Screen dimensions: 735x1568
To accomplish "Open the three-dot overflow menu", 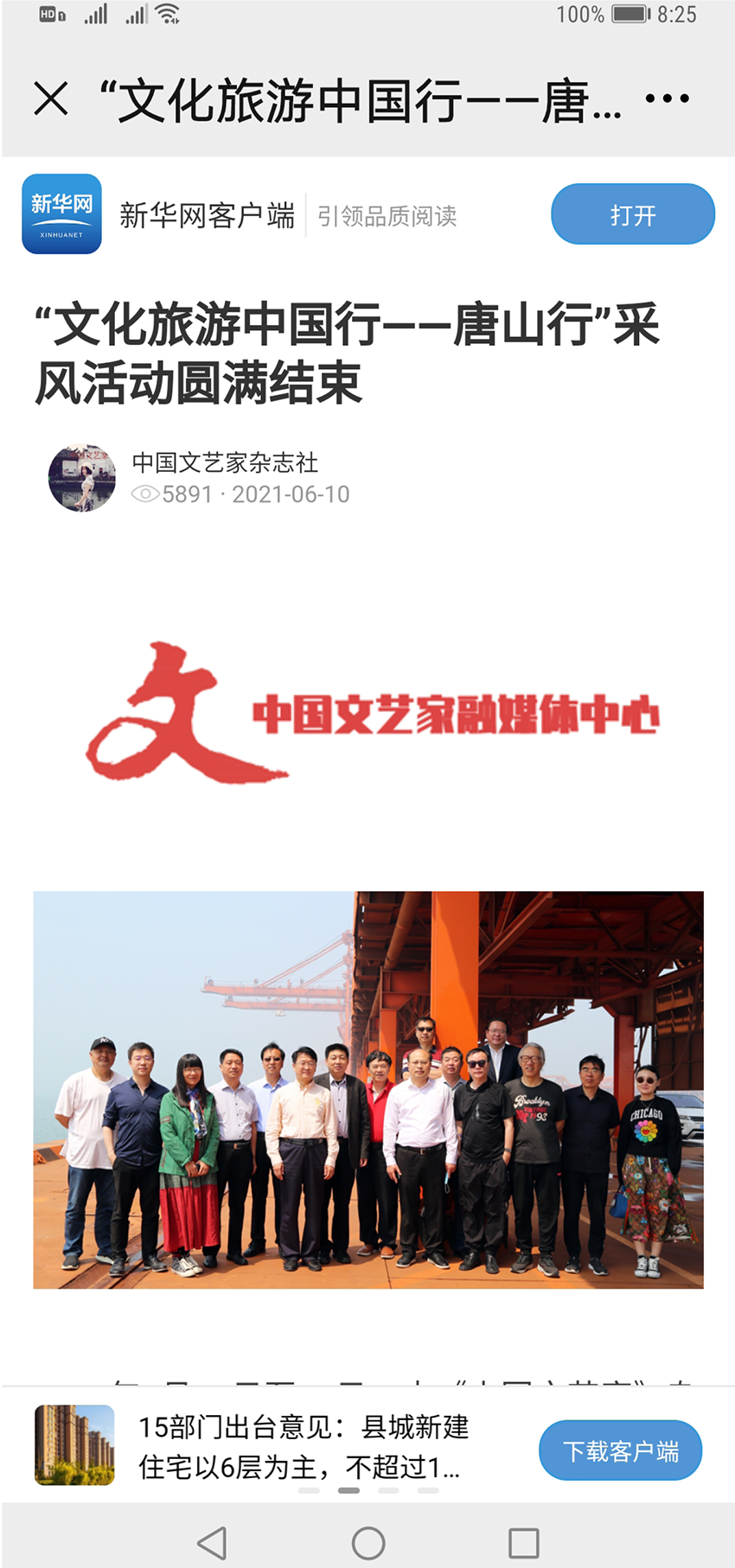I will point(668,99).
